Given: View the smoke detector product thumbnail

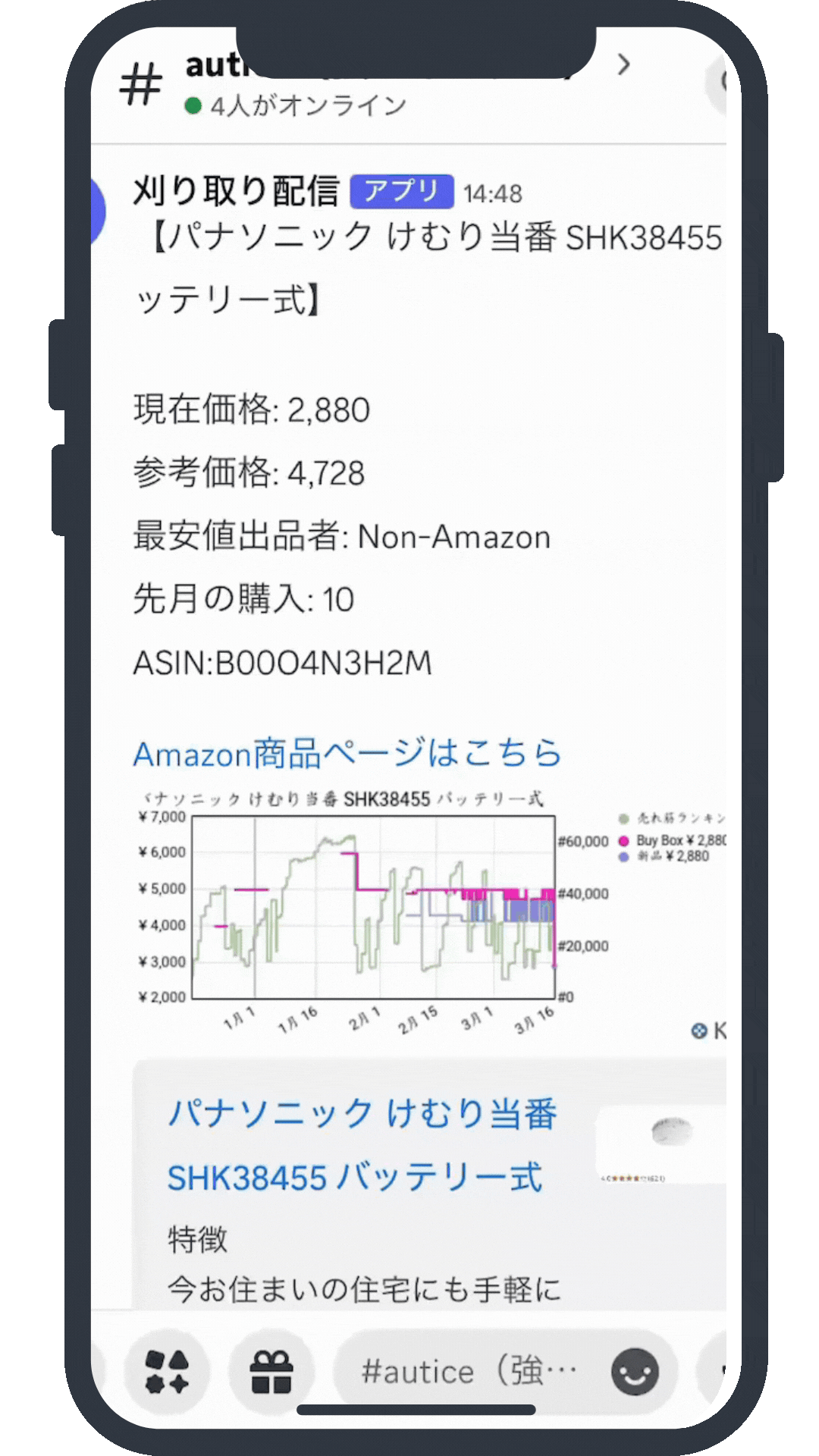Looking at the screenshot, I should click(x=661, y=1141).
